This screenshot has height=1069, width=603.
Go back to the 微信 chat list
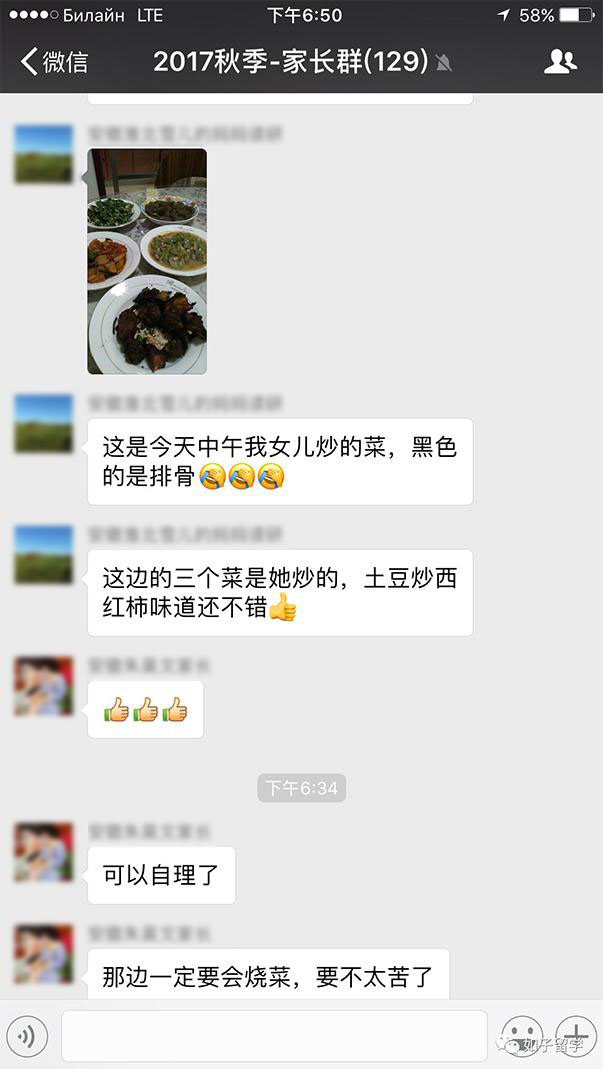[54, 62]
